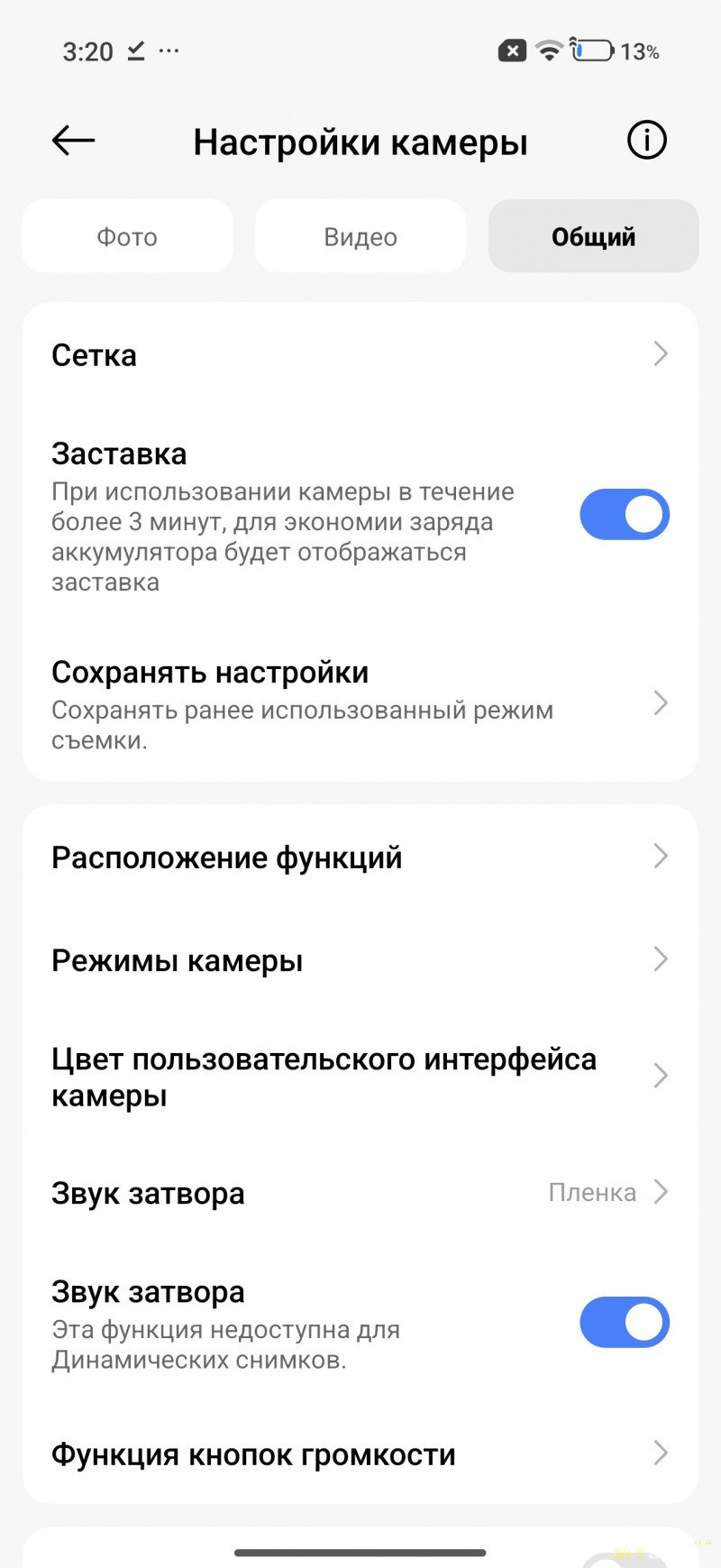
Task: Go back using the arrow icon
Action: pos(73,141)
